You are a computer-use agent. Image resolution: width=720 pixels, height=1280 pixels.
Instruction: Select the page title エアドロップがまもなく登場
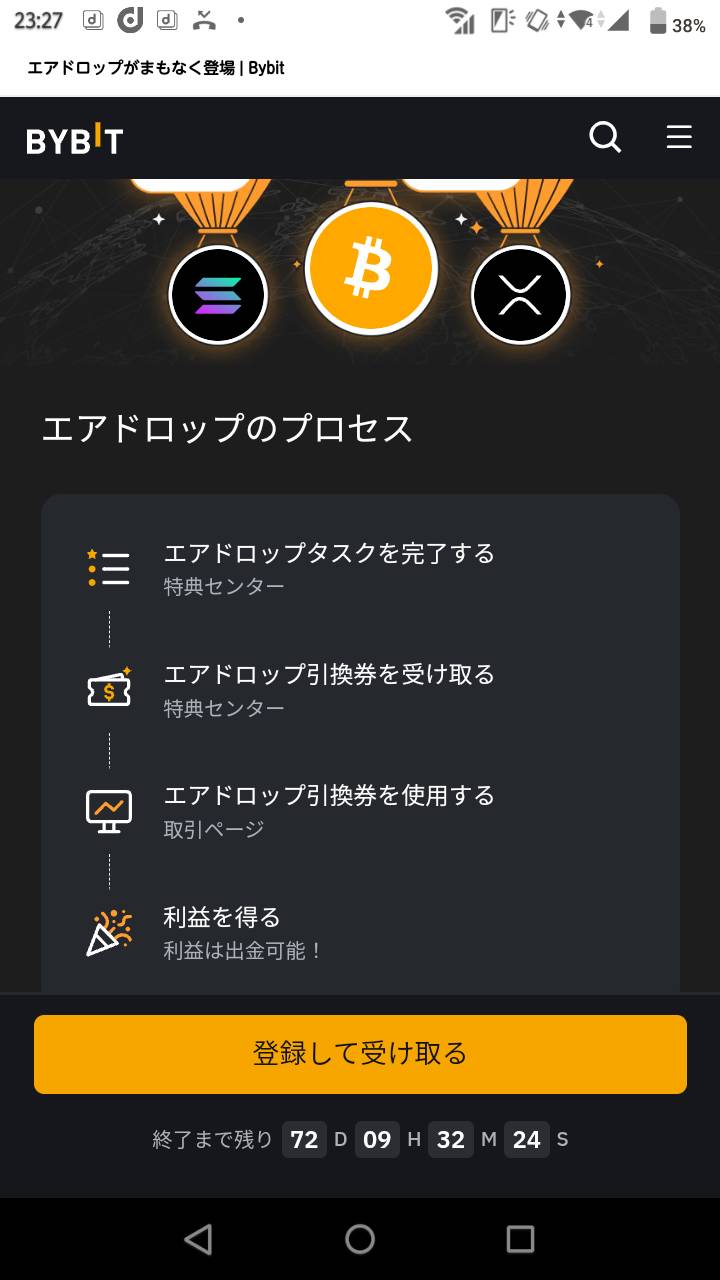point(155,68)
